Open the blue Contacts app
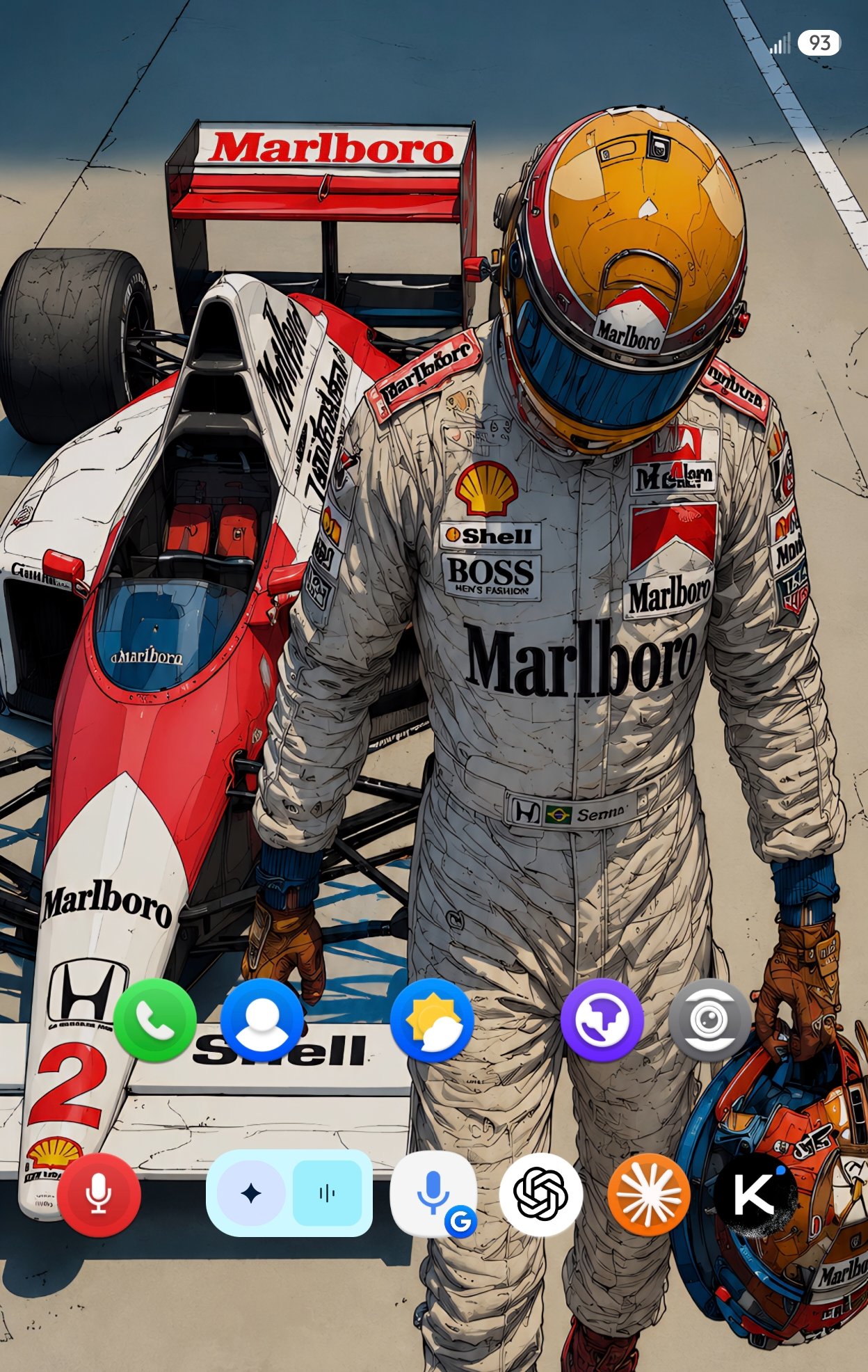The height and width of the screenshot is (1372, 868). pyautogui.click(x=262, y=1020)
